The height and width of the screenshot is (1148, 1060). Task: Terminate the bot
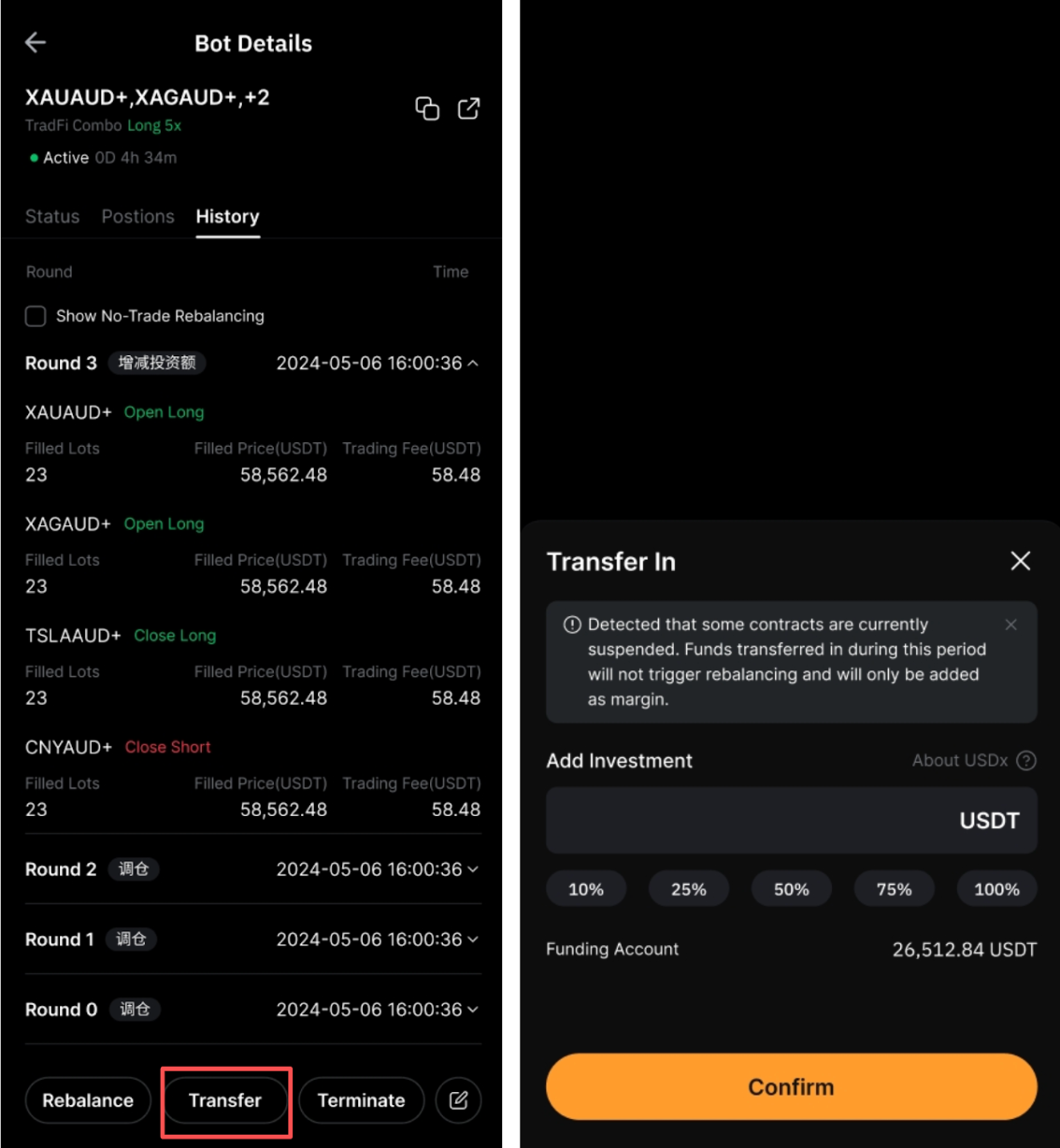[361, 1100]
